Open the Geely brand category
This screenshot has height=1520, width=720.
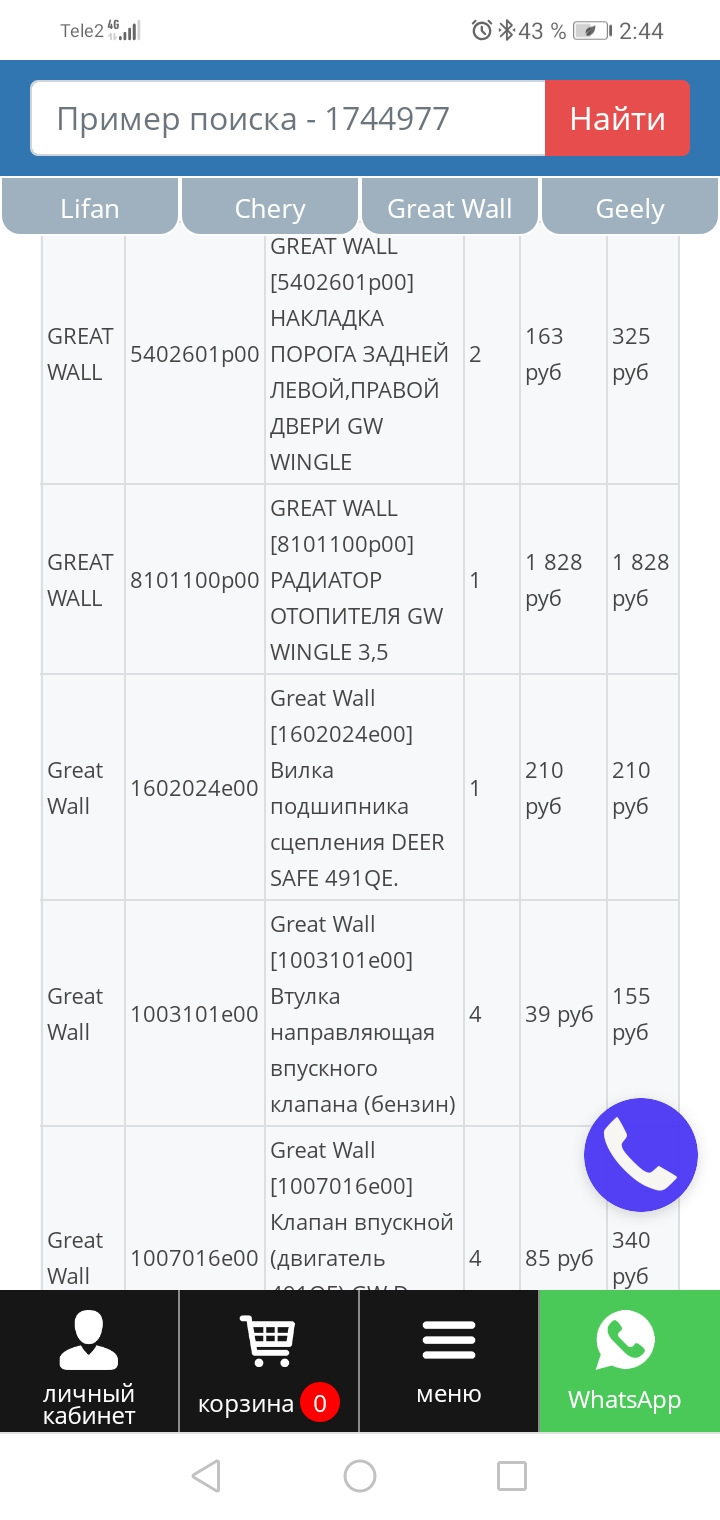630,207
